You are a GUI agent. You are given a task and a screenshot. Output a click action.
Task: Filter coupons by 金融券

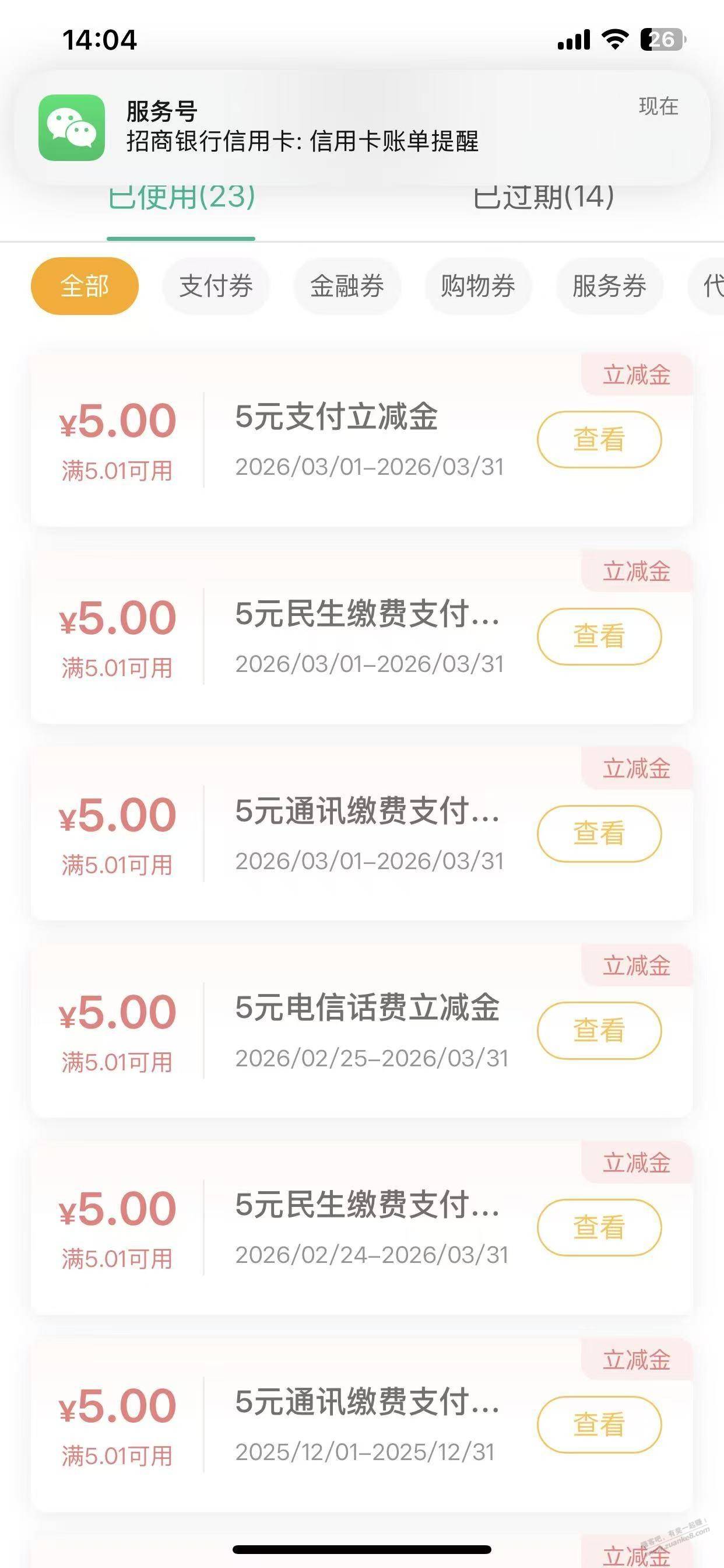[347, 286]
